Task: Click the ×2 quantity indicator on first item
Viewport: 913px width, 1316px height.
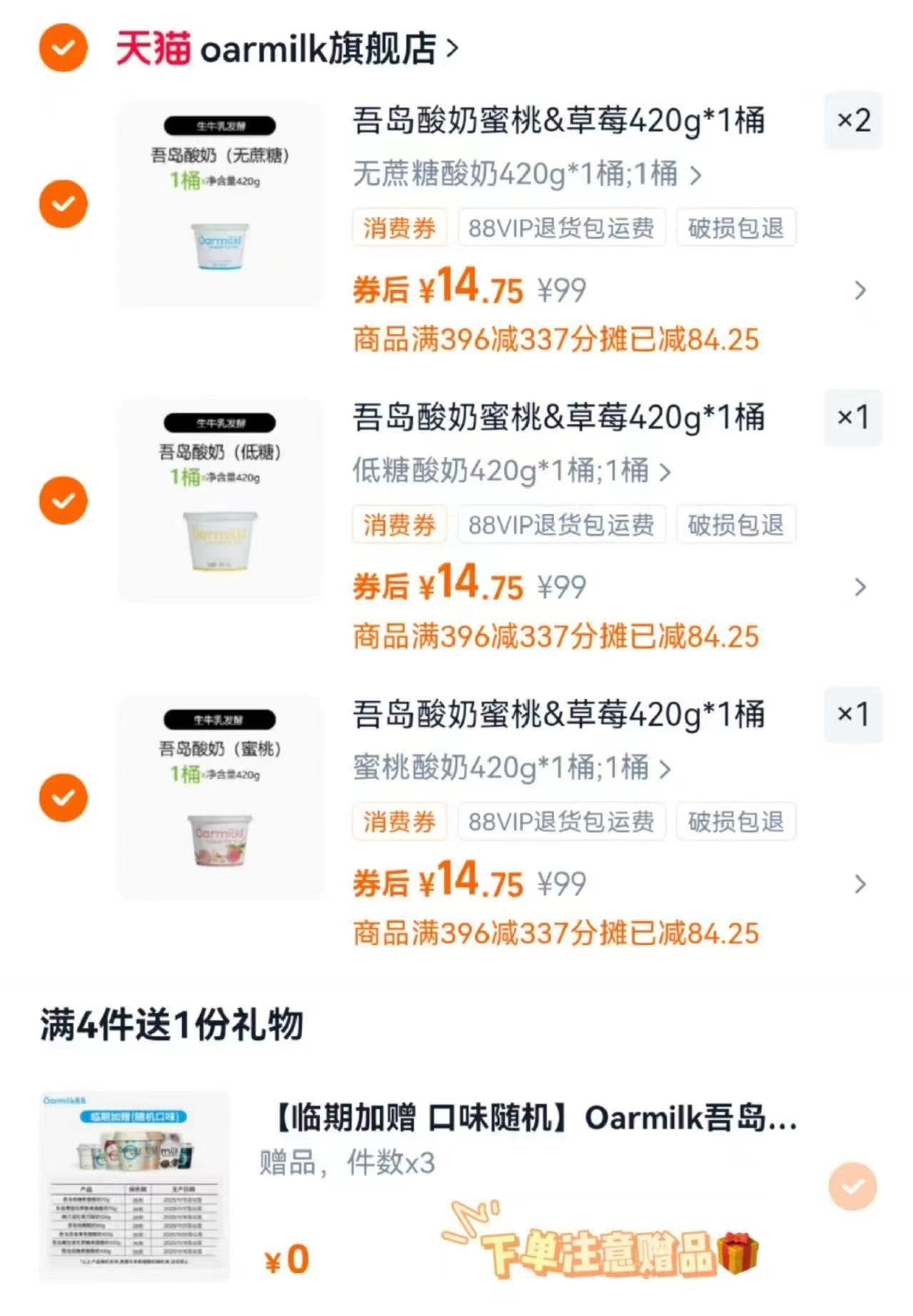Action: pos(853,122)
